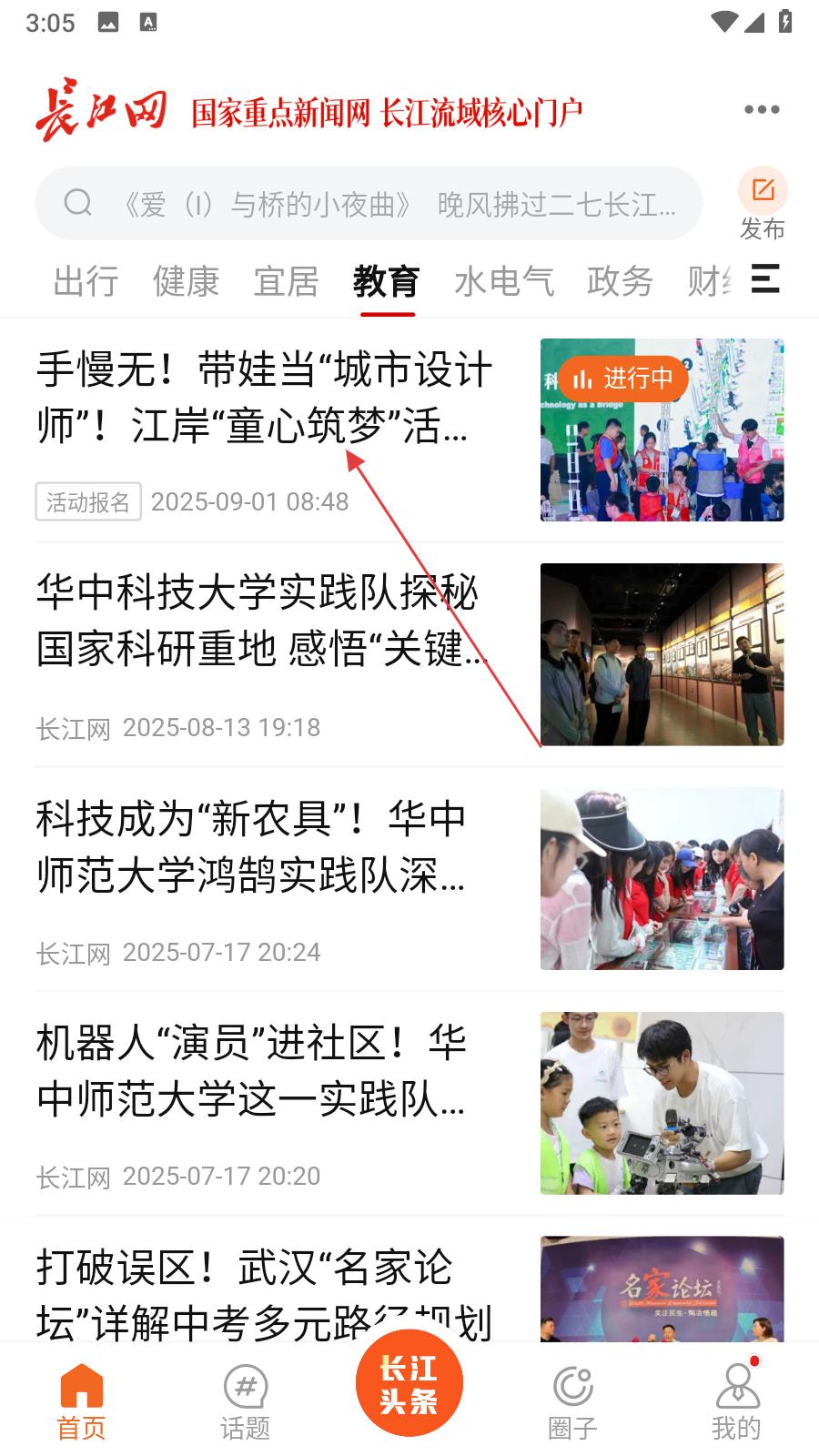Switch to the 话题 bottom tab
This screenshot has height=1456, width=819.
click(x=245, y=1401)
